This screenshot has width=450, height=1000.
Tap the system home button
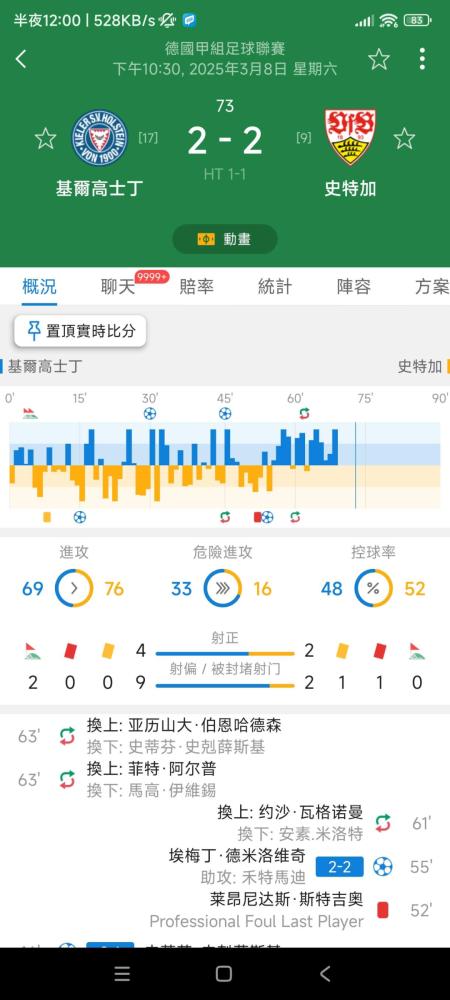[x=224, y=973]
